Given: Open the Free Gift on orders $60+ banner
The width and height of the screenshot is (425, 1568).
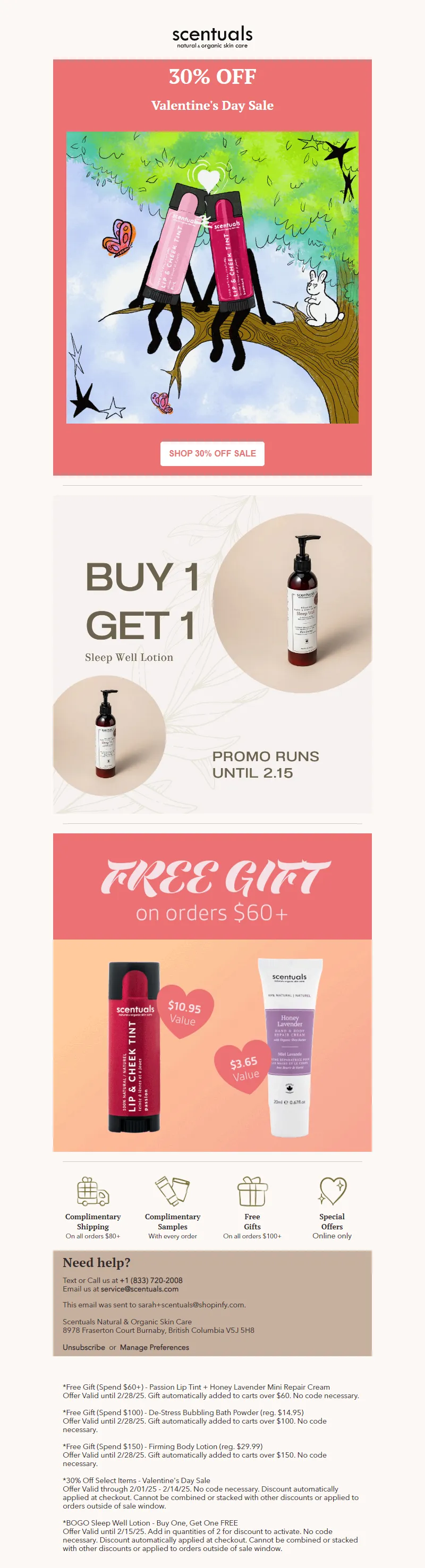Looking at the screenshot, I should [x=212, y=992].
